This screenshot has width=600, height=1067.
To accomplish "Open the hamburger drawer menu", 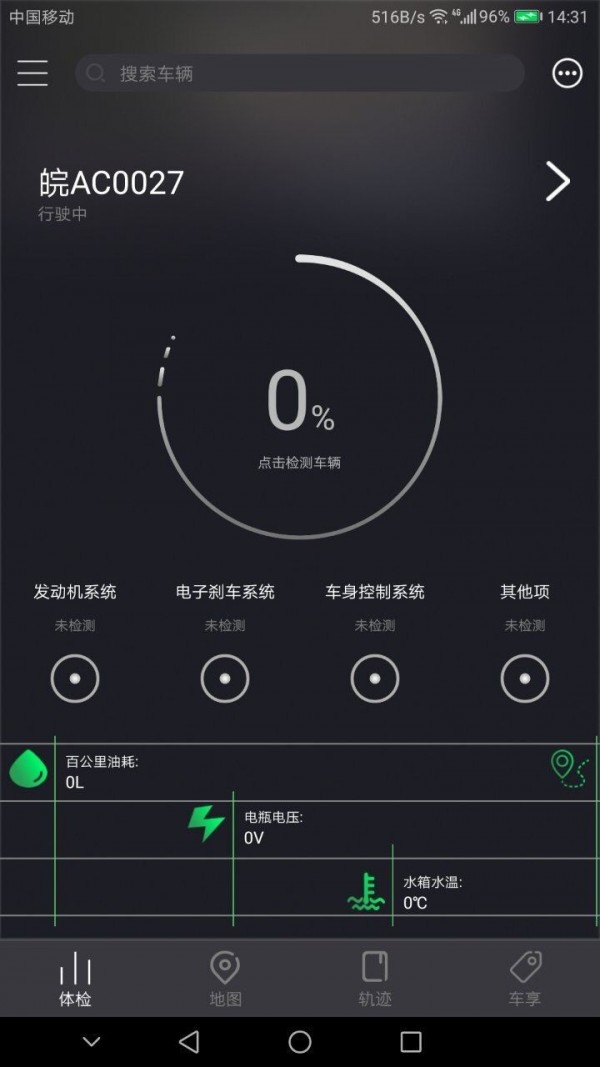I will click(32, 73).
